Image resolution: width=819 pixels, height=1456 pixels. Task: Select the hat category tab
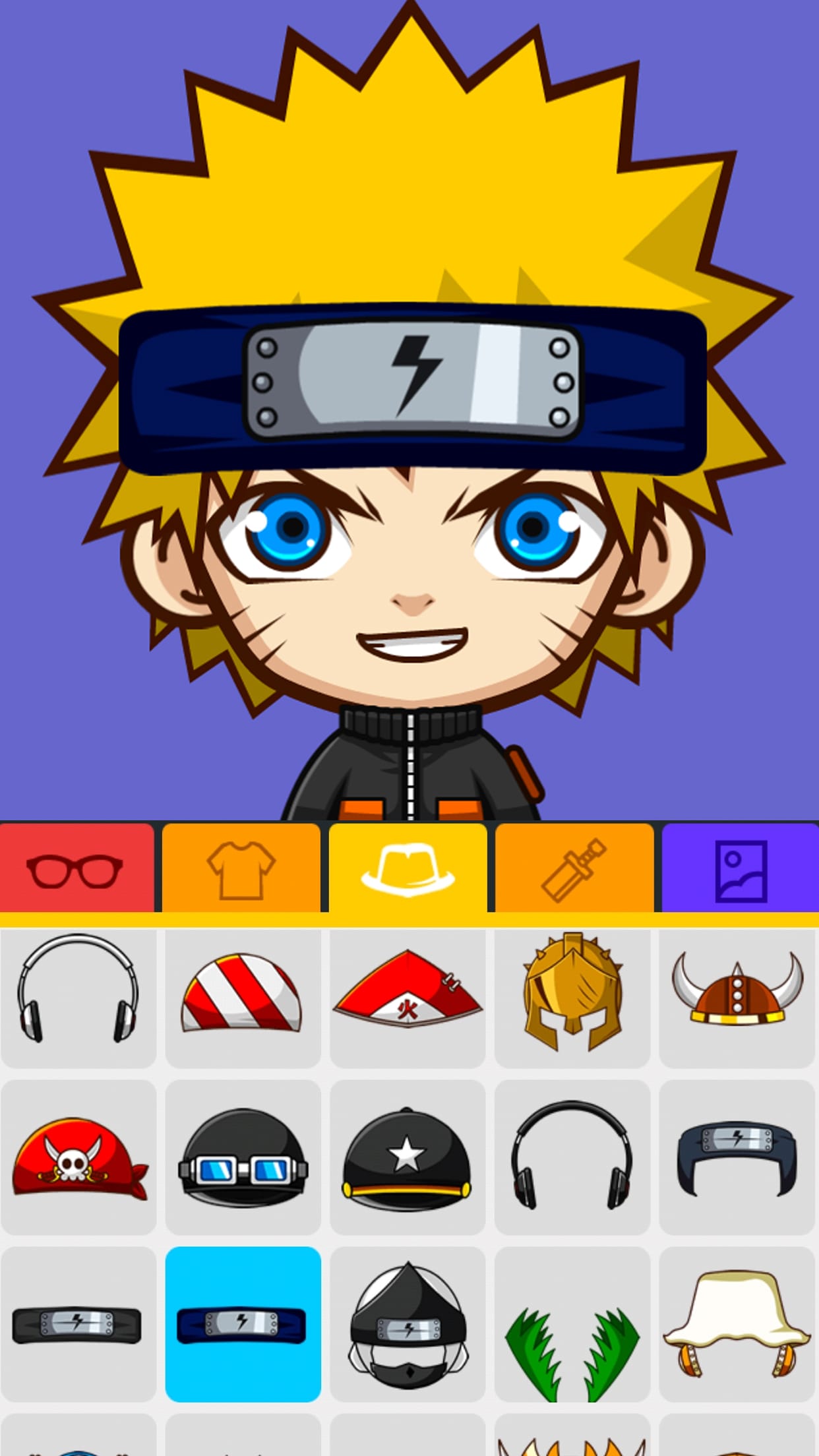408,869
